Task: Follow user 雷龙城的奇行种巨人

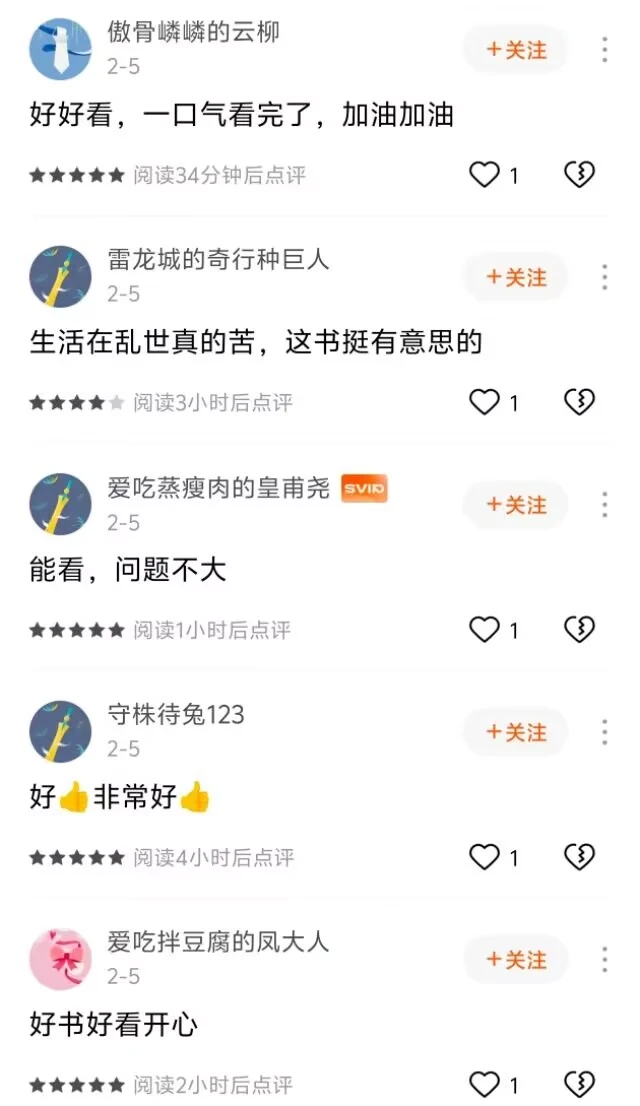Action: click(x=515, y=277)
